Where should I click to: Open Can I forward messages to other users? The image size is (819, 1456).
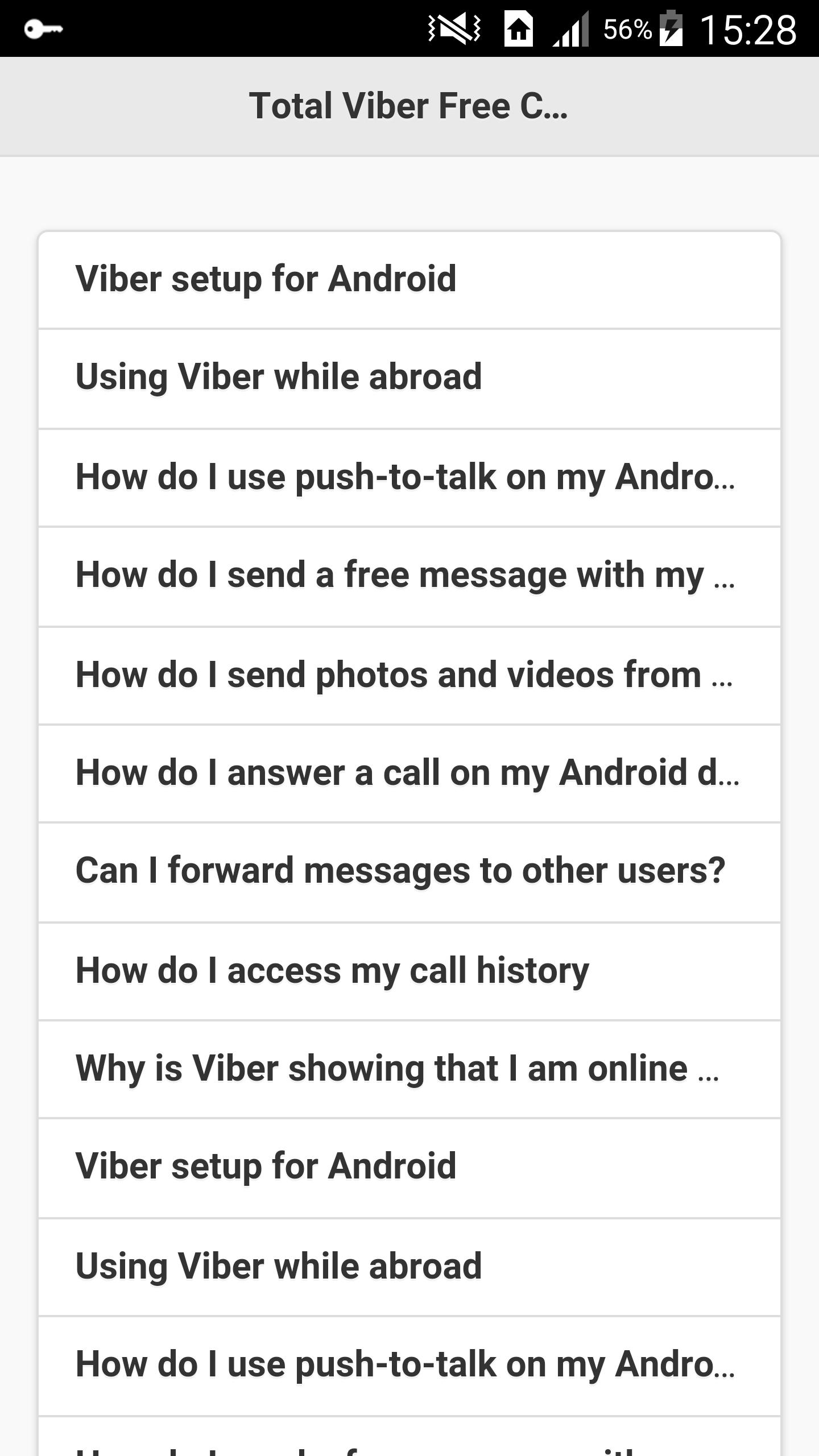[409, 871]
